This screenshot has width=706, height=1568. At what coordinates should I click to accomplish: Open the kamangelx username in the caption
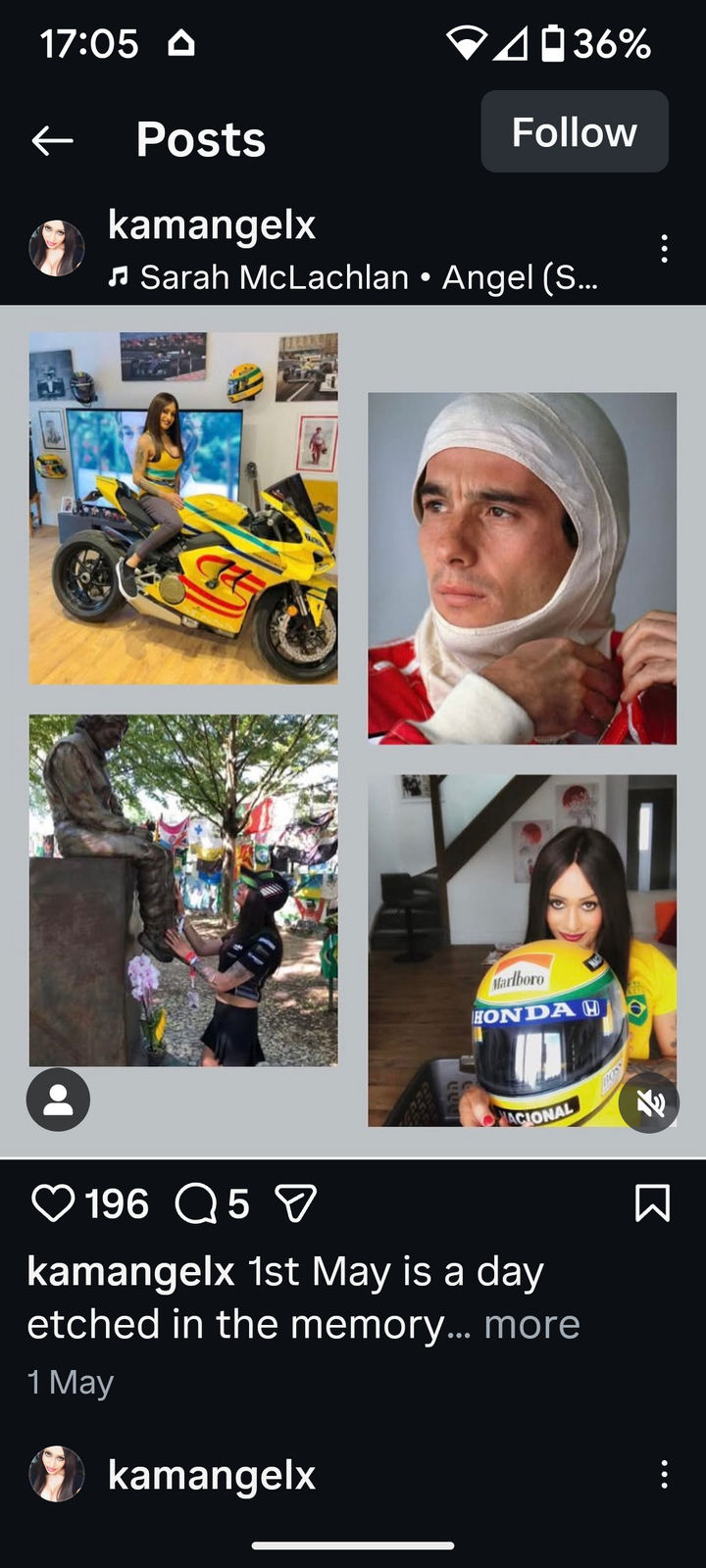130,1272
